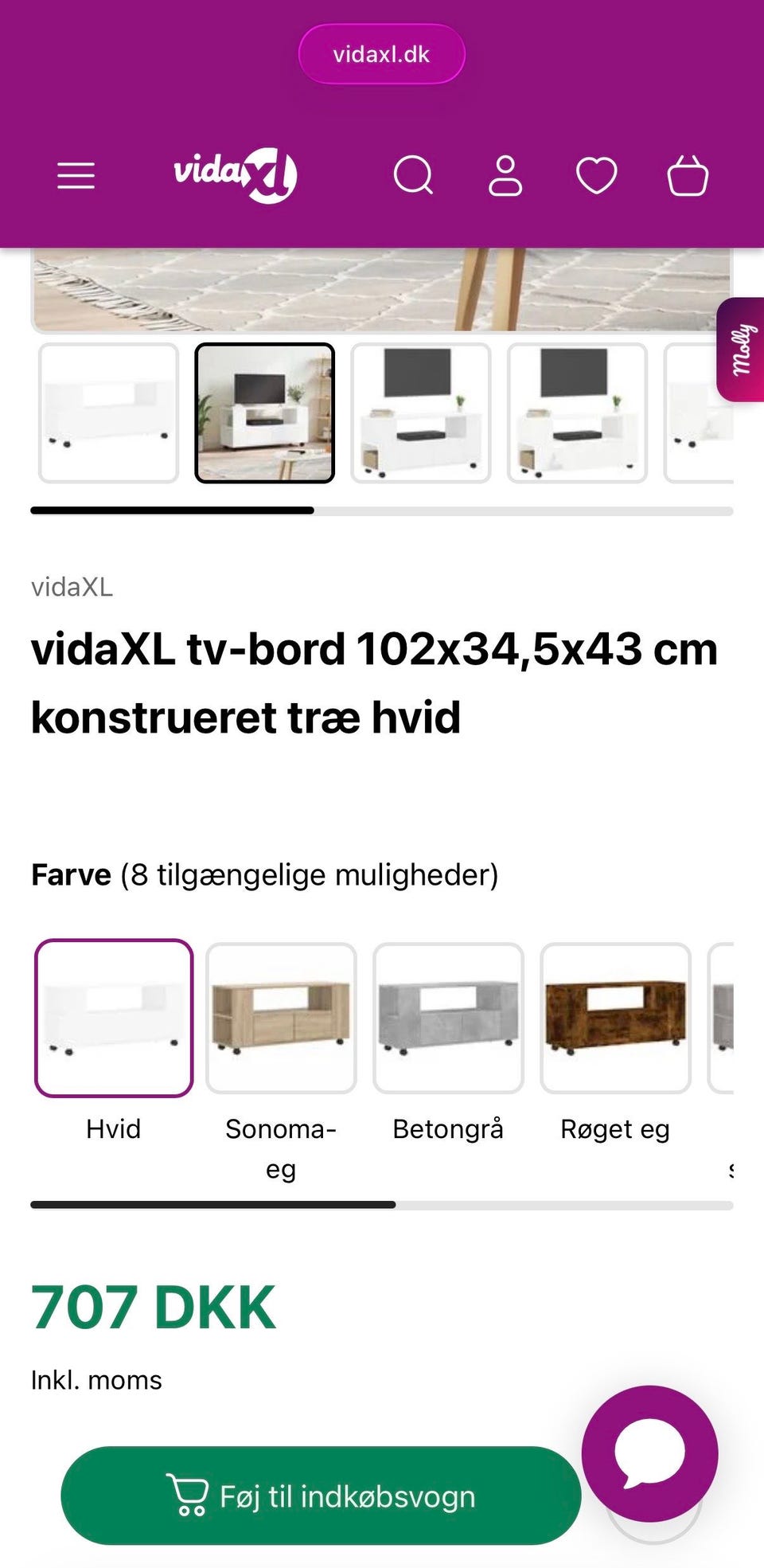Switch to the wall-mounted TV image thumbnail
764x1568 pixels.
click(x=420, y=411)
